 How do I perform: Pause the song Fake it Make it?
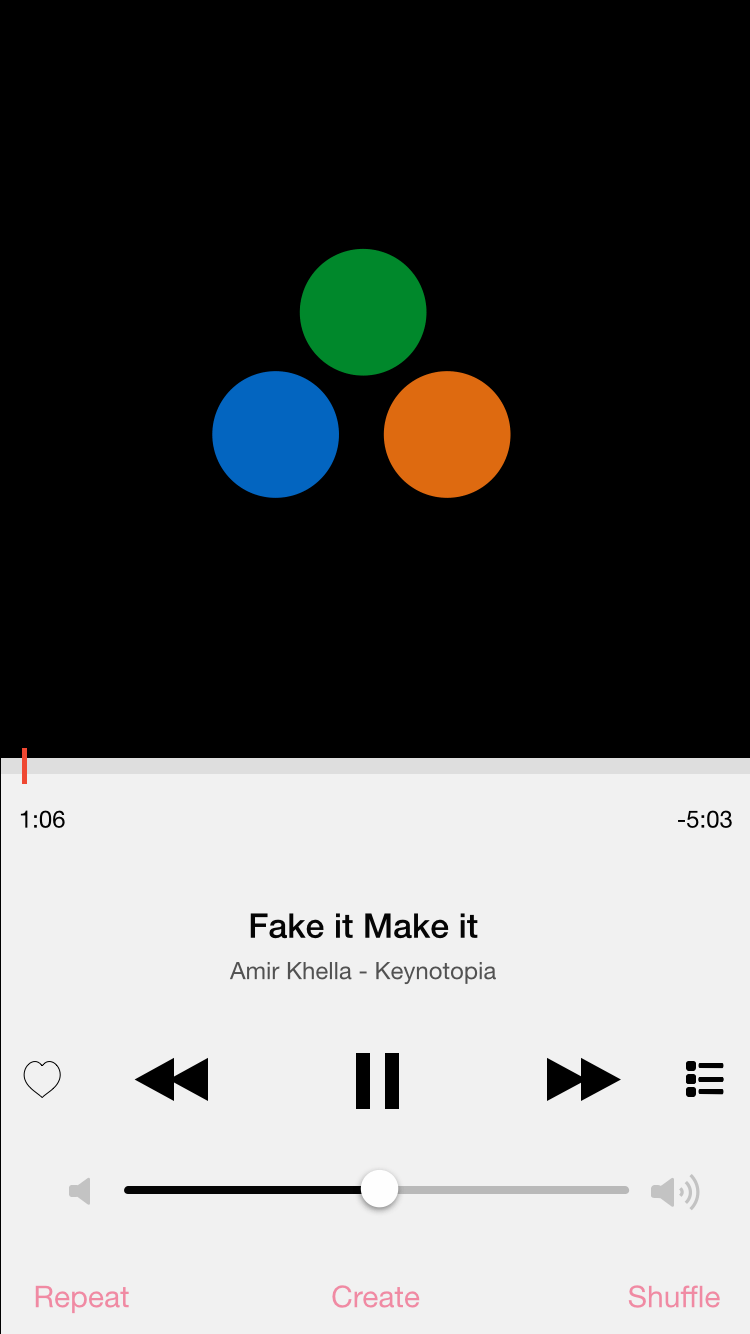[377, 1080]
